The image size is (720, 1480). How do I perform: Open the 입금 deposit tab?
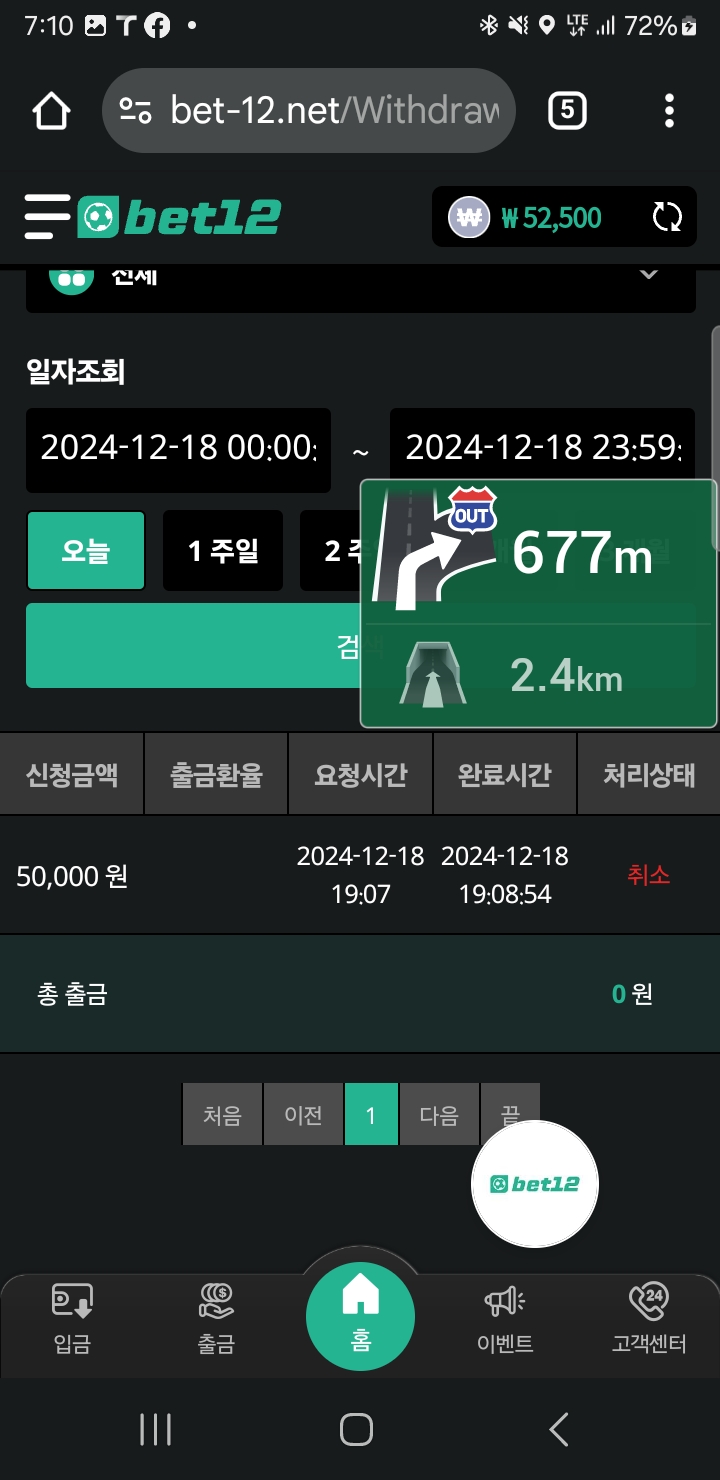click(x=72, y=1318)
